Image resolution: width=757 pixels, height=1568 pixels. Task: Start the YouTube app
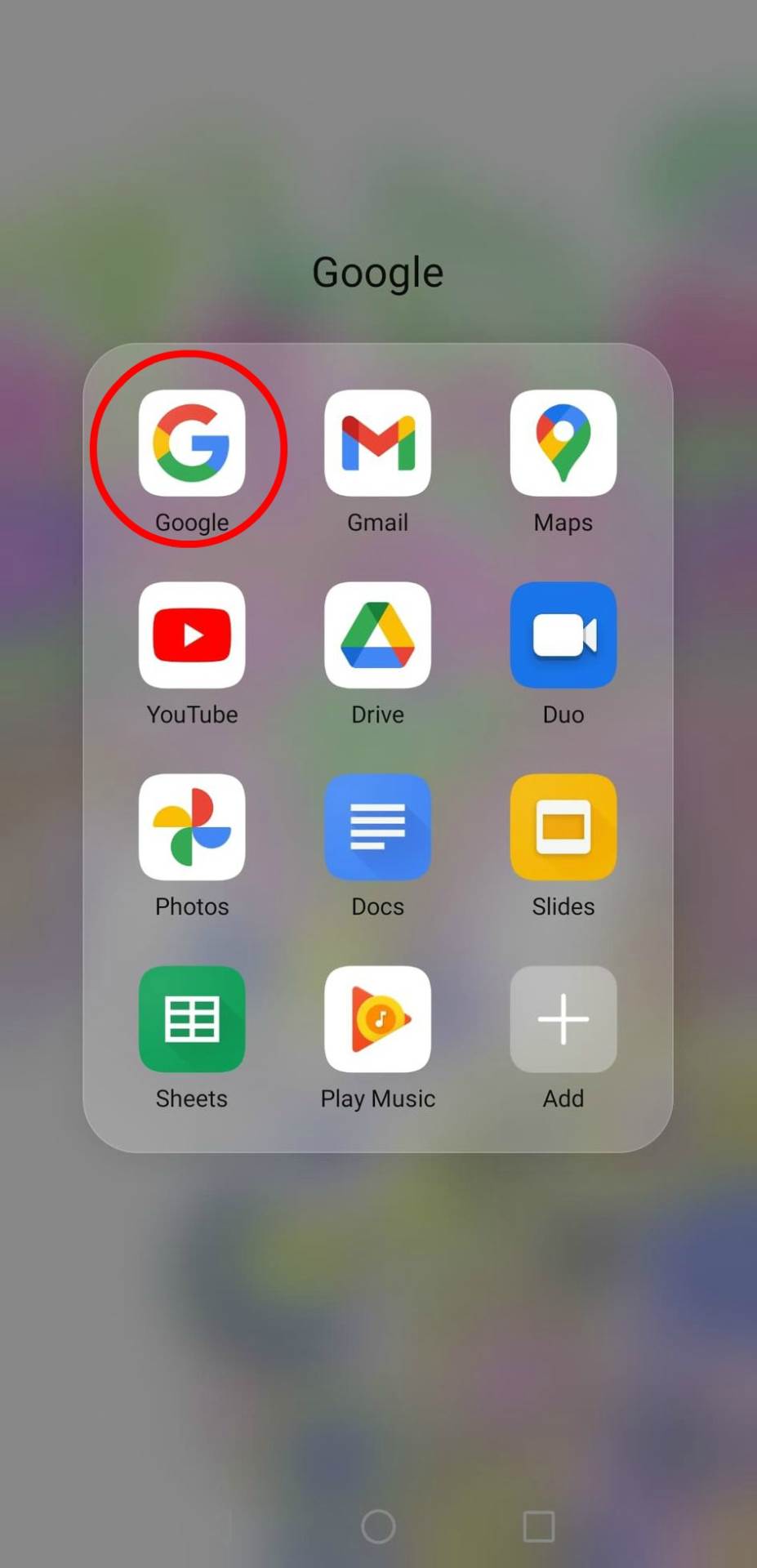[x=191, y=635]
